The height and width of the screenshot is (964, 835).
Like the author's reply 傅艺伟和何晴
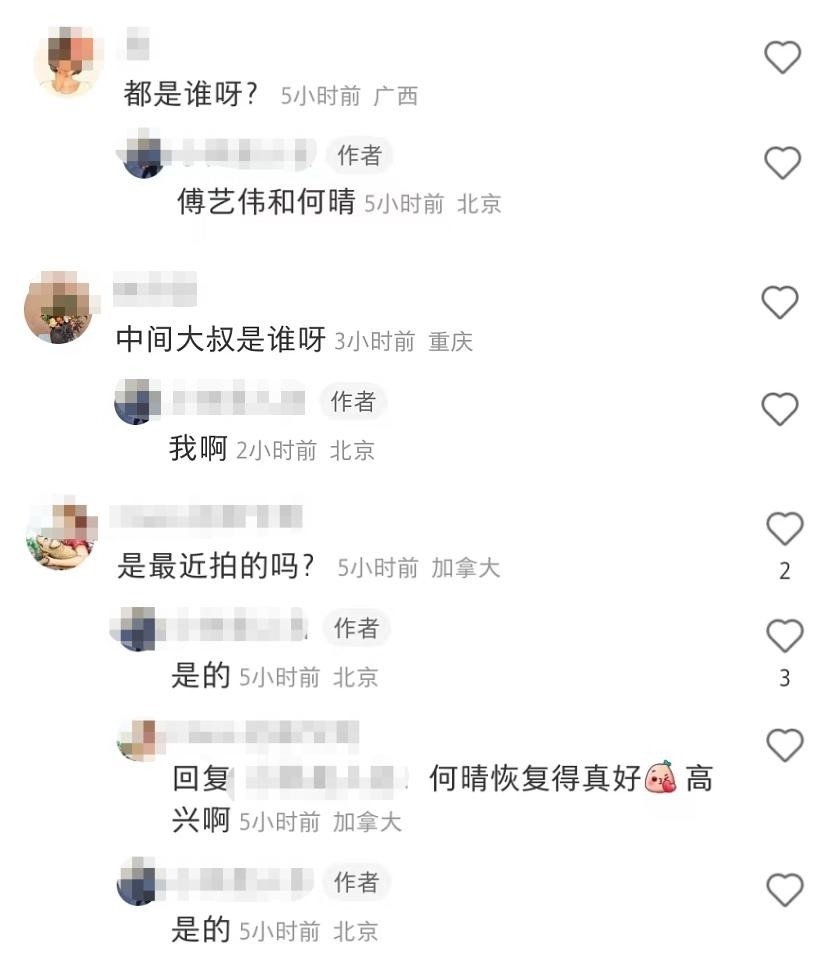[x=782, y=163]
